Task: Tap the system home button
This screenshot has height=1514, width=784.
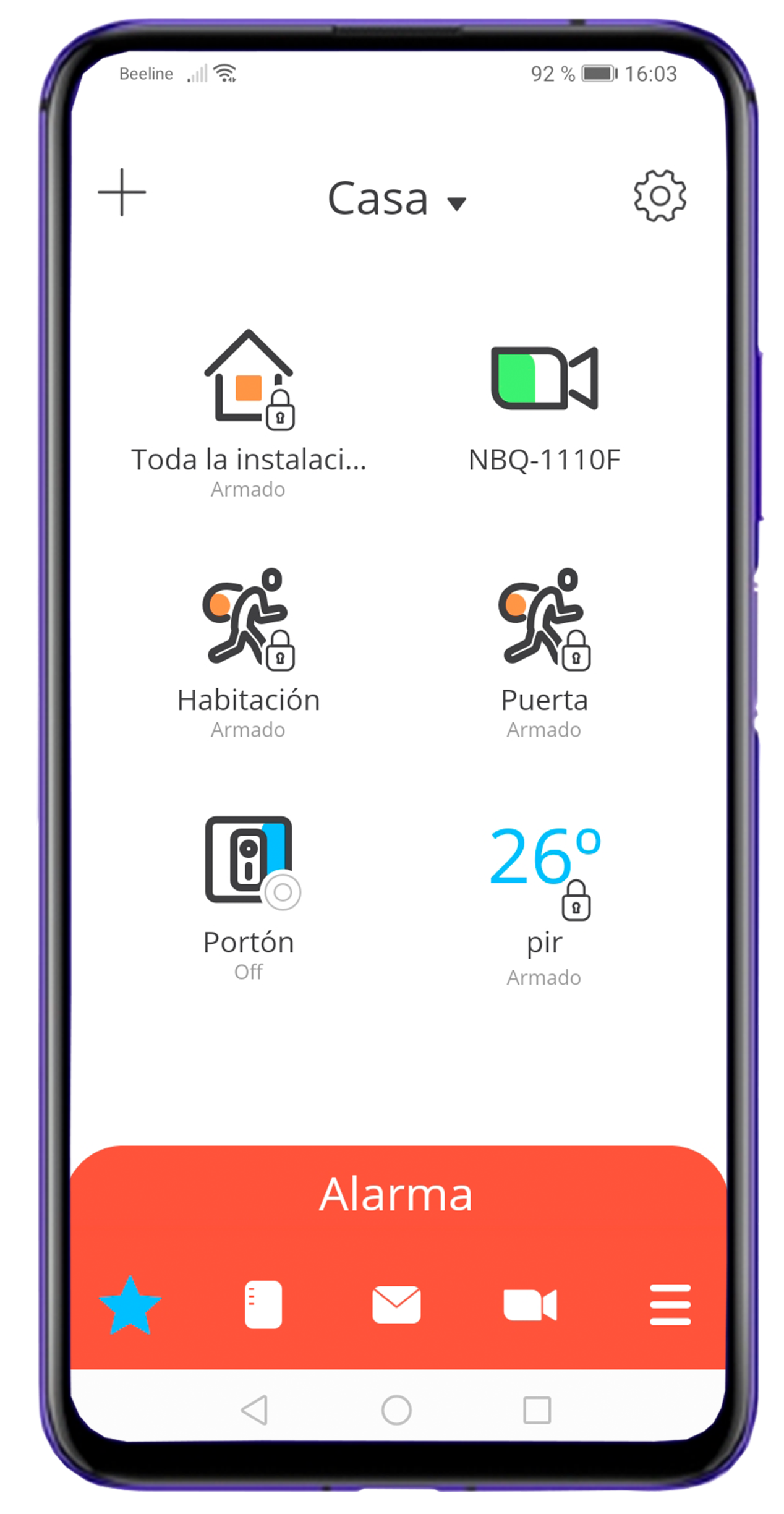Action: pos(396,1410)
